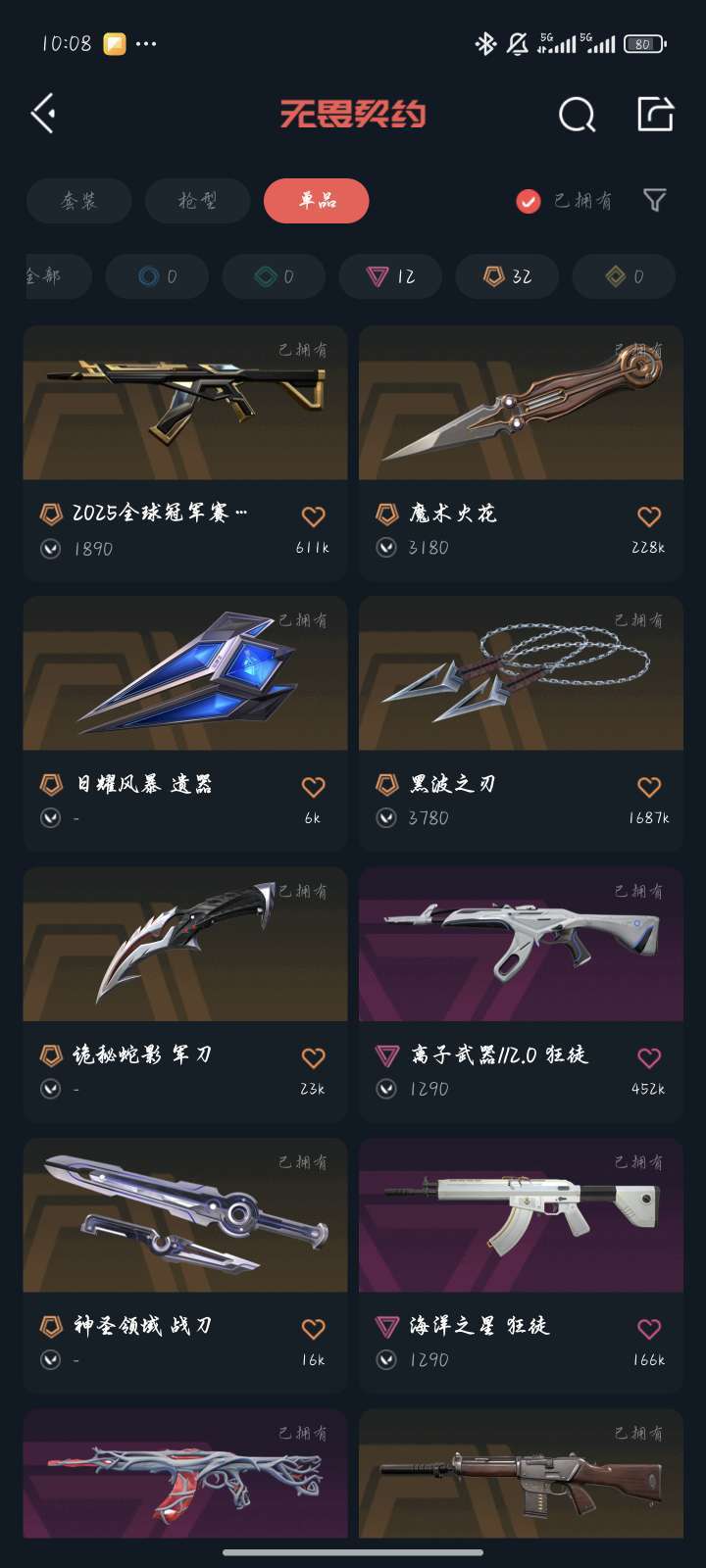Switch to the 枪型 tab

197,201
